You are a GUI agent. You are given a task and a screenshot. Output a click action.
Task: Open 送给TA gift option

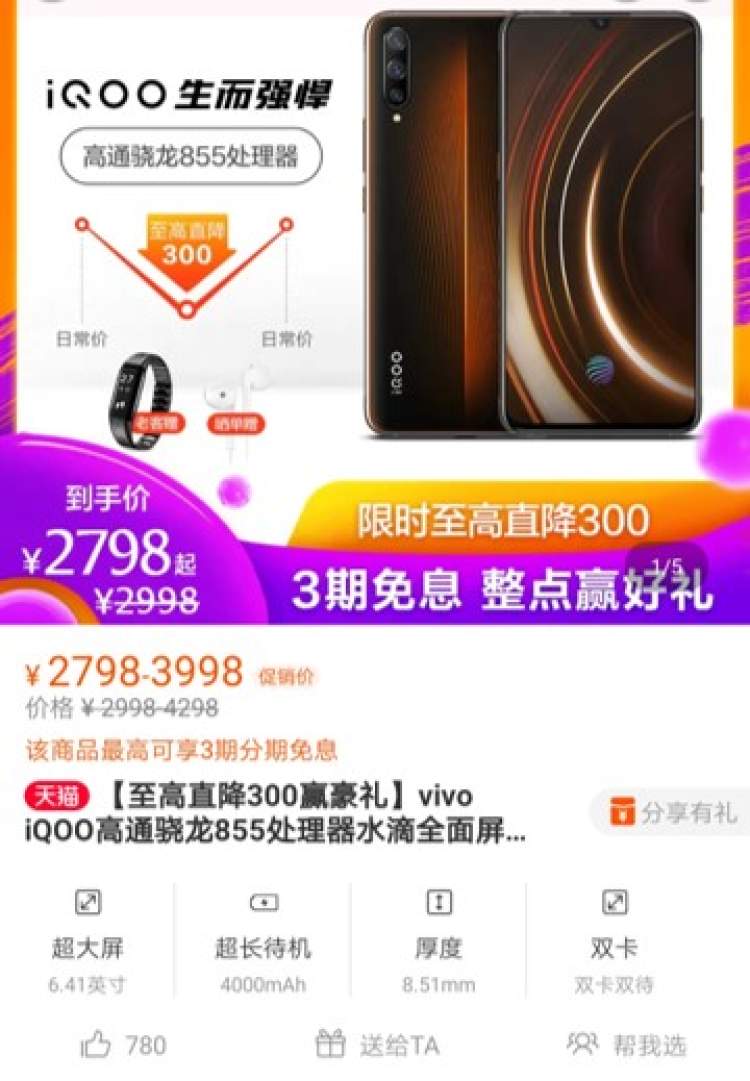(x=377, y=1046)
